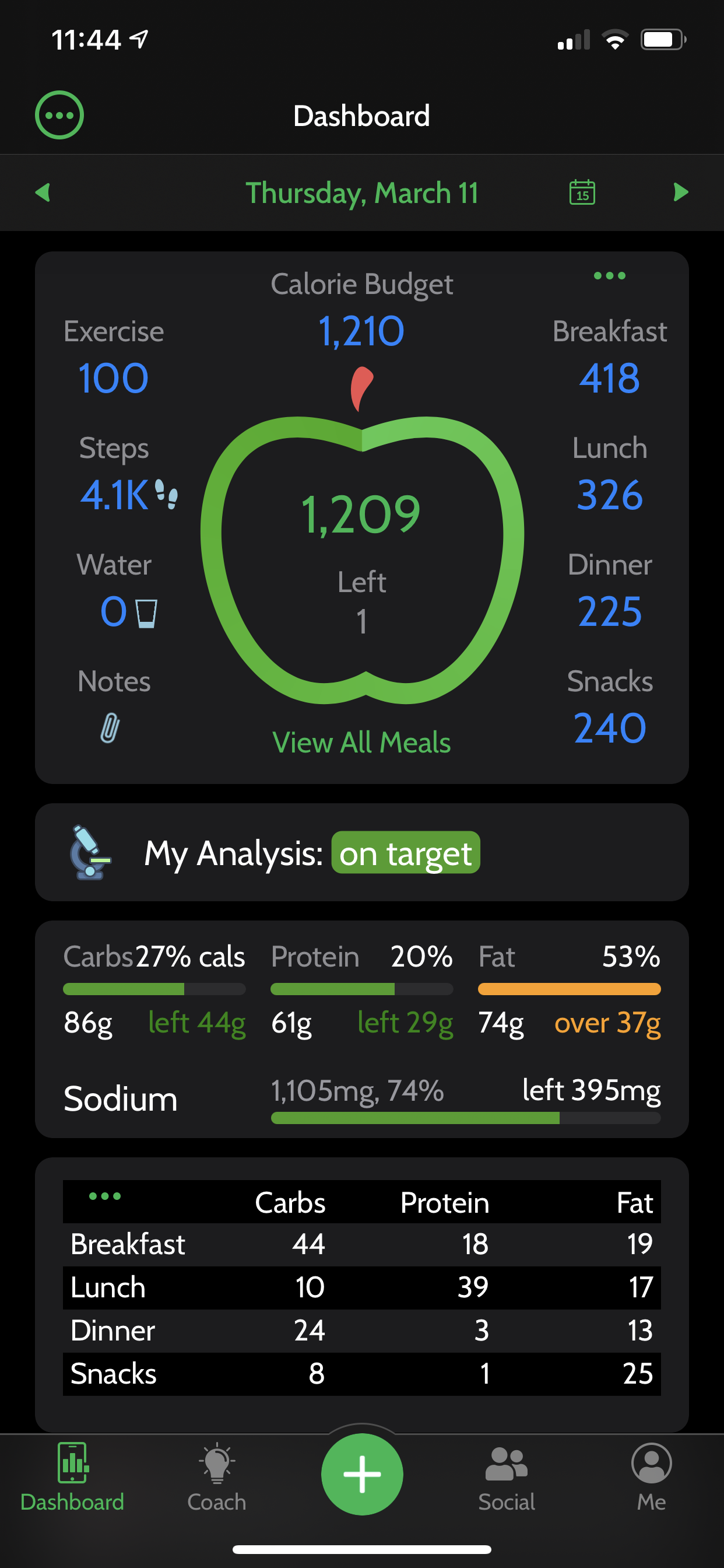Go to the next day

(x=681, y=192)
